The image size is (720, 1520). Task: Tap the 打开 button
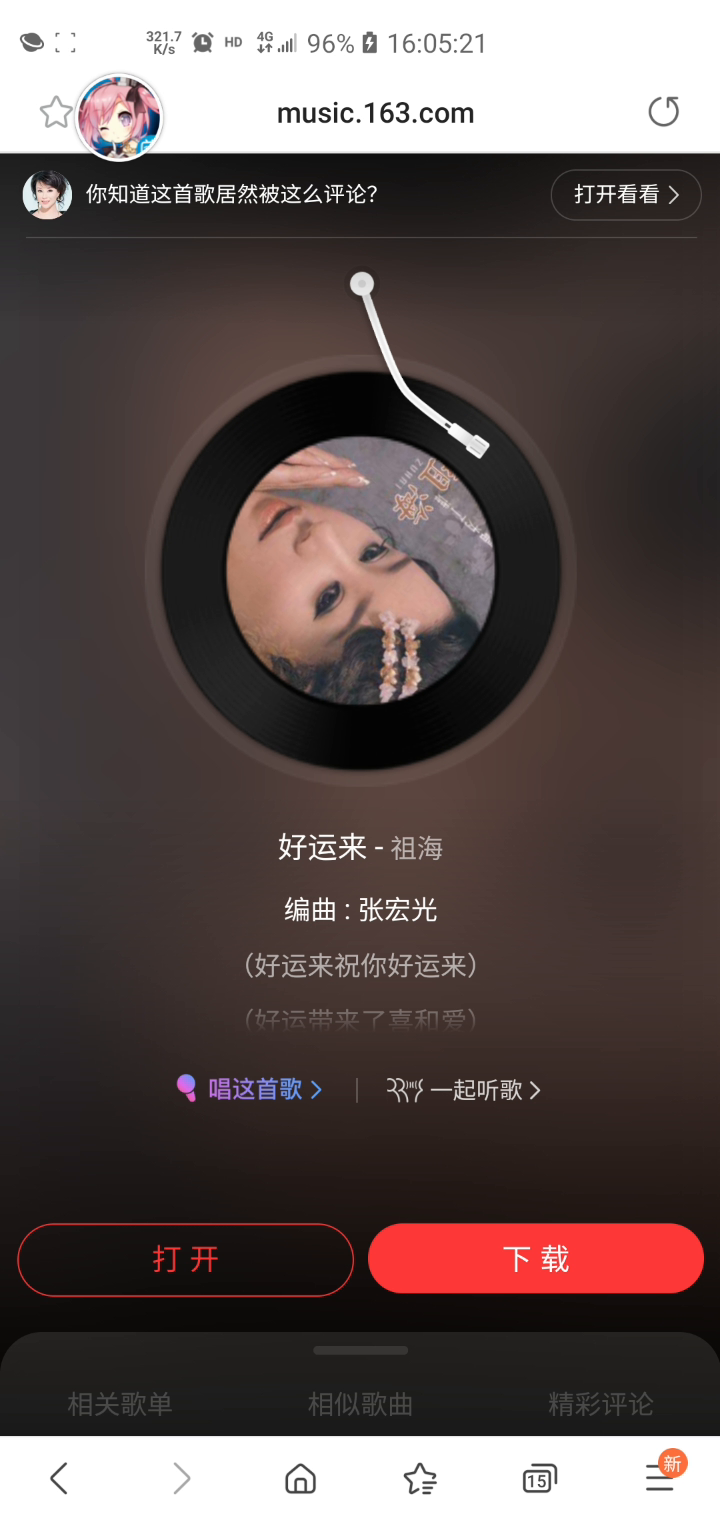click(x=186, y=1259)
